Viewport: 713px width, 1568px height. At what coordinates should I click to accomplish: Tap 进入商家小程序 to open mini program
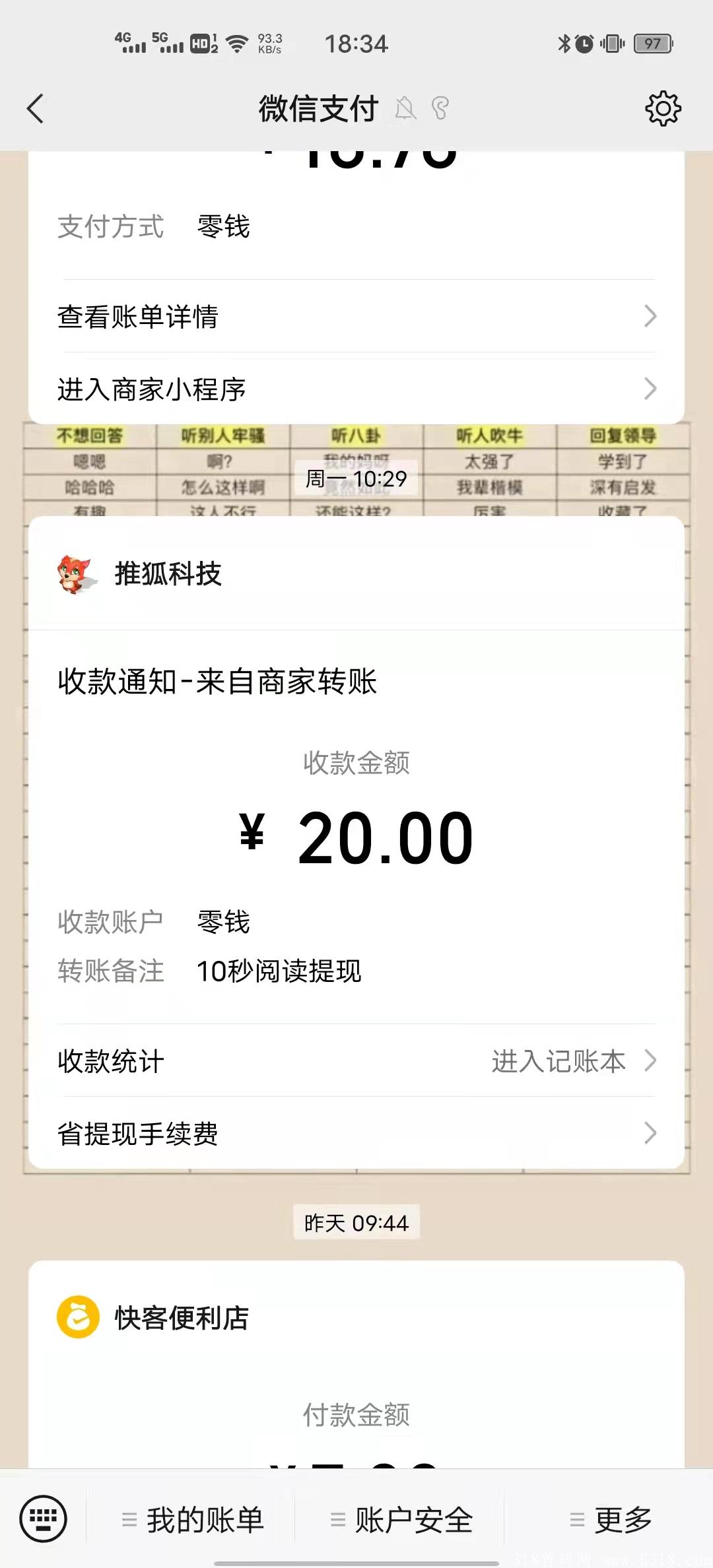point(649,389)
